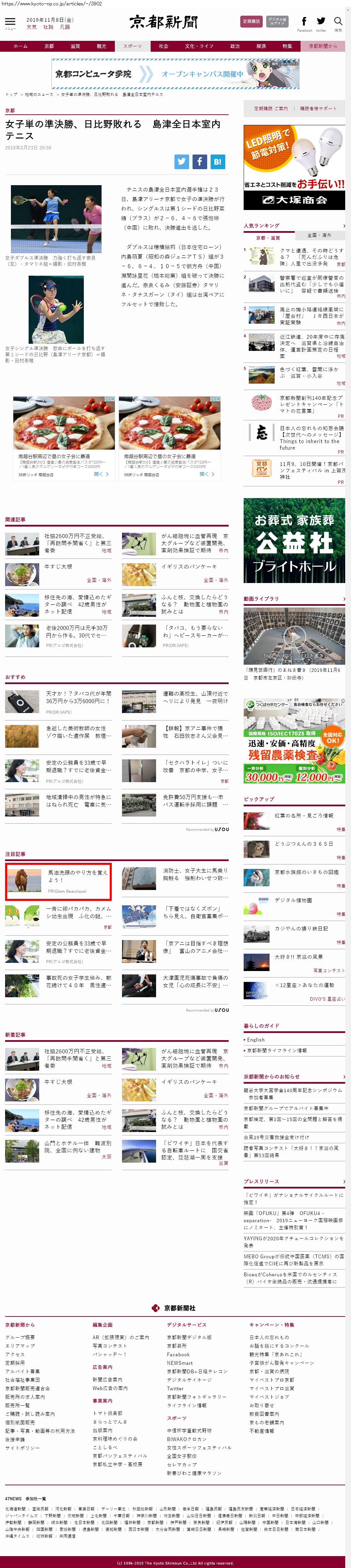Switch ranking to 全国・海外 tab

(319, 235)
